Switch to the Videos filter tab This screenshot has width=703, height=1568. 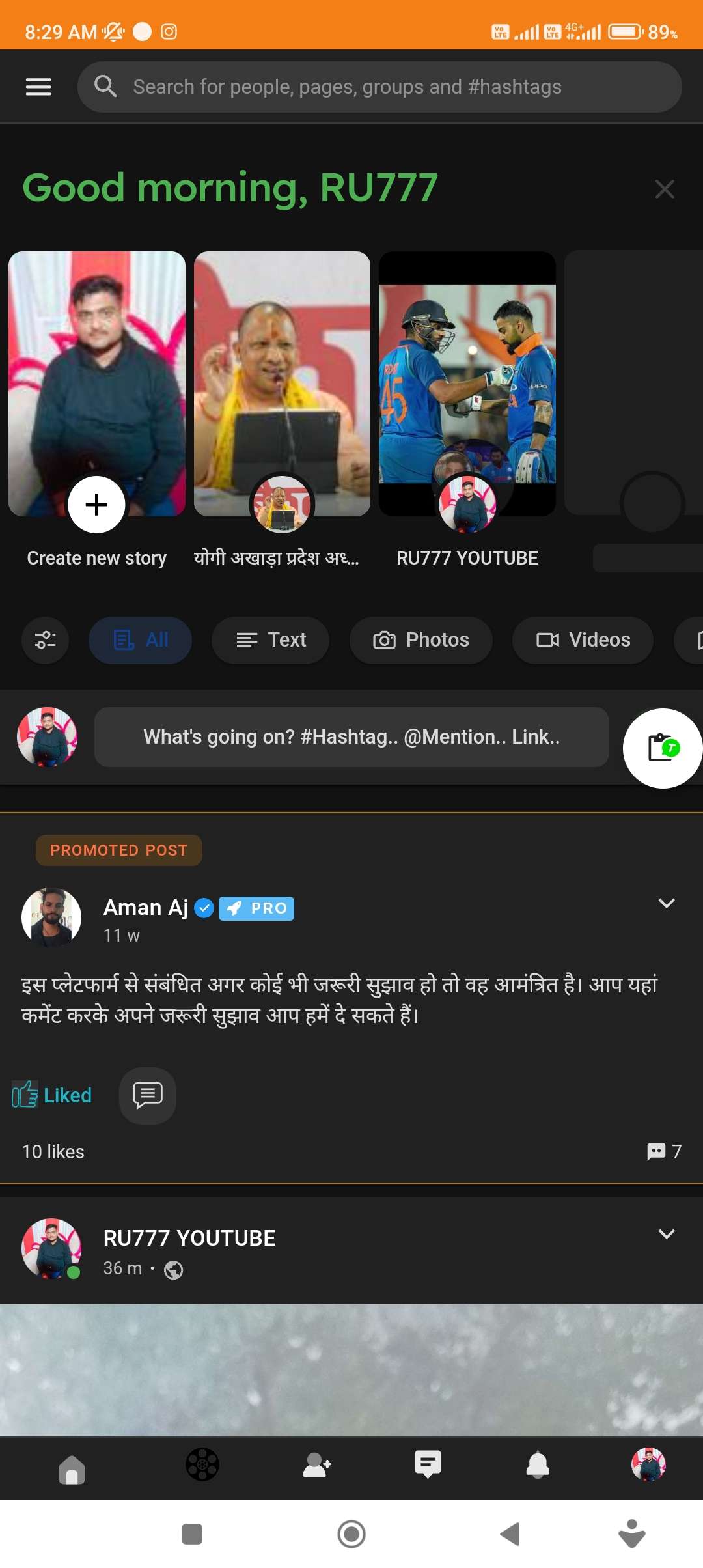[582, 640]
